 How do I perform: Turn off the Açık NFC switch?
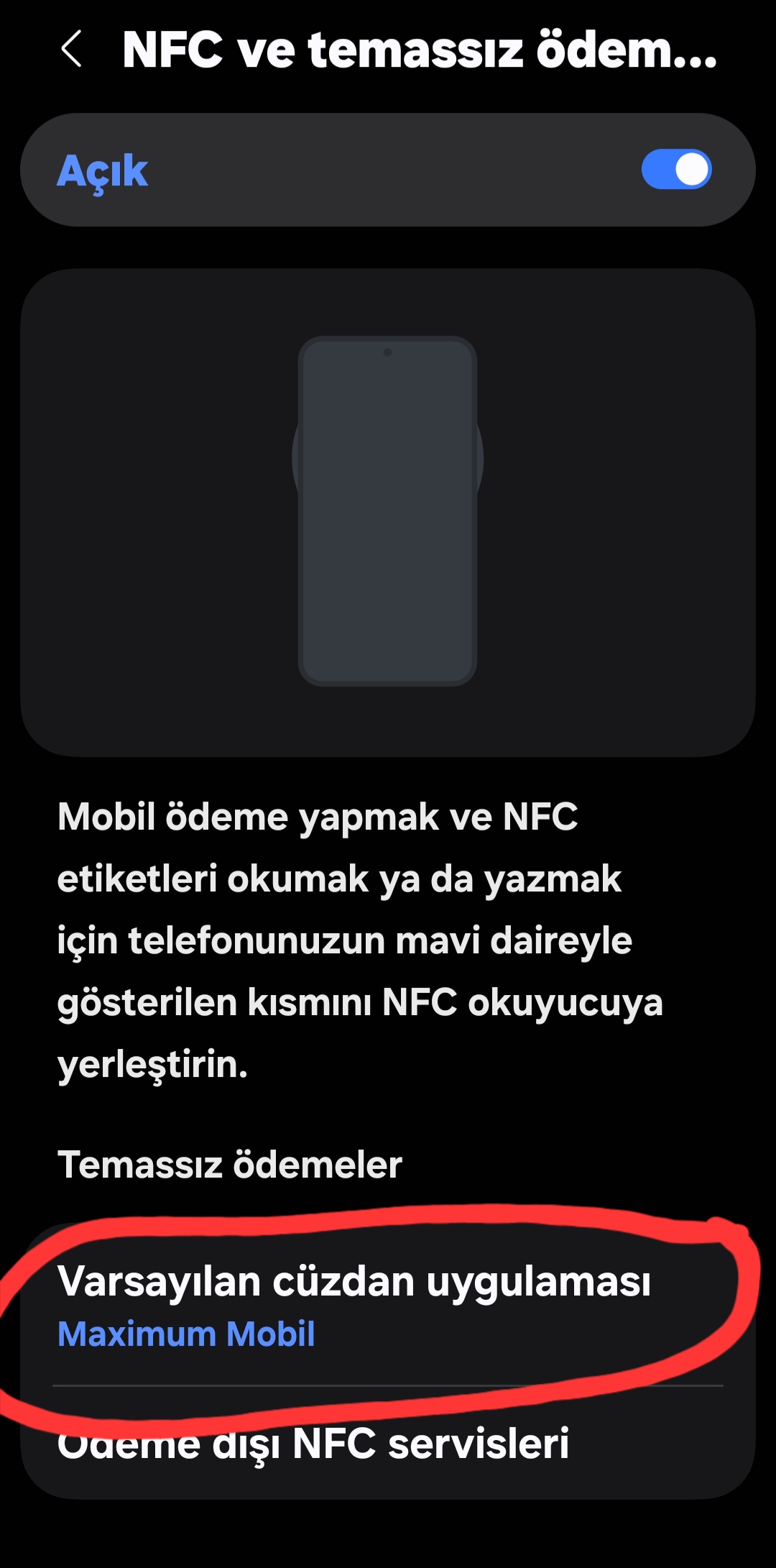coord(676,170)
